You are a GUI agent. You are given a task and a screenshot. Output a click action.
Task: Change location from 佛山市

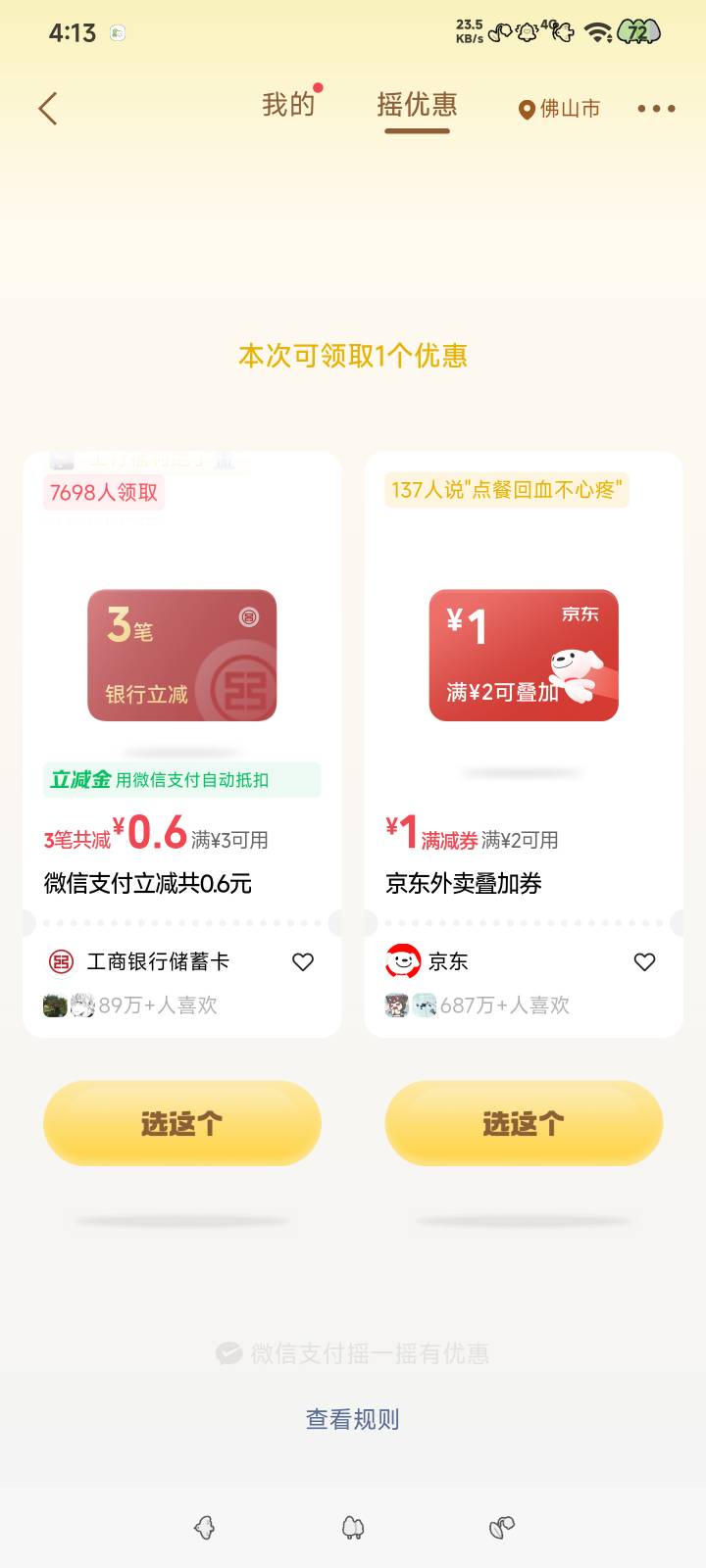point(559,109)
